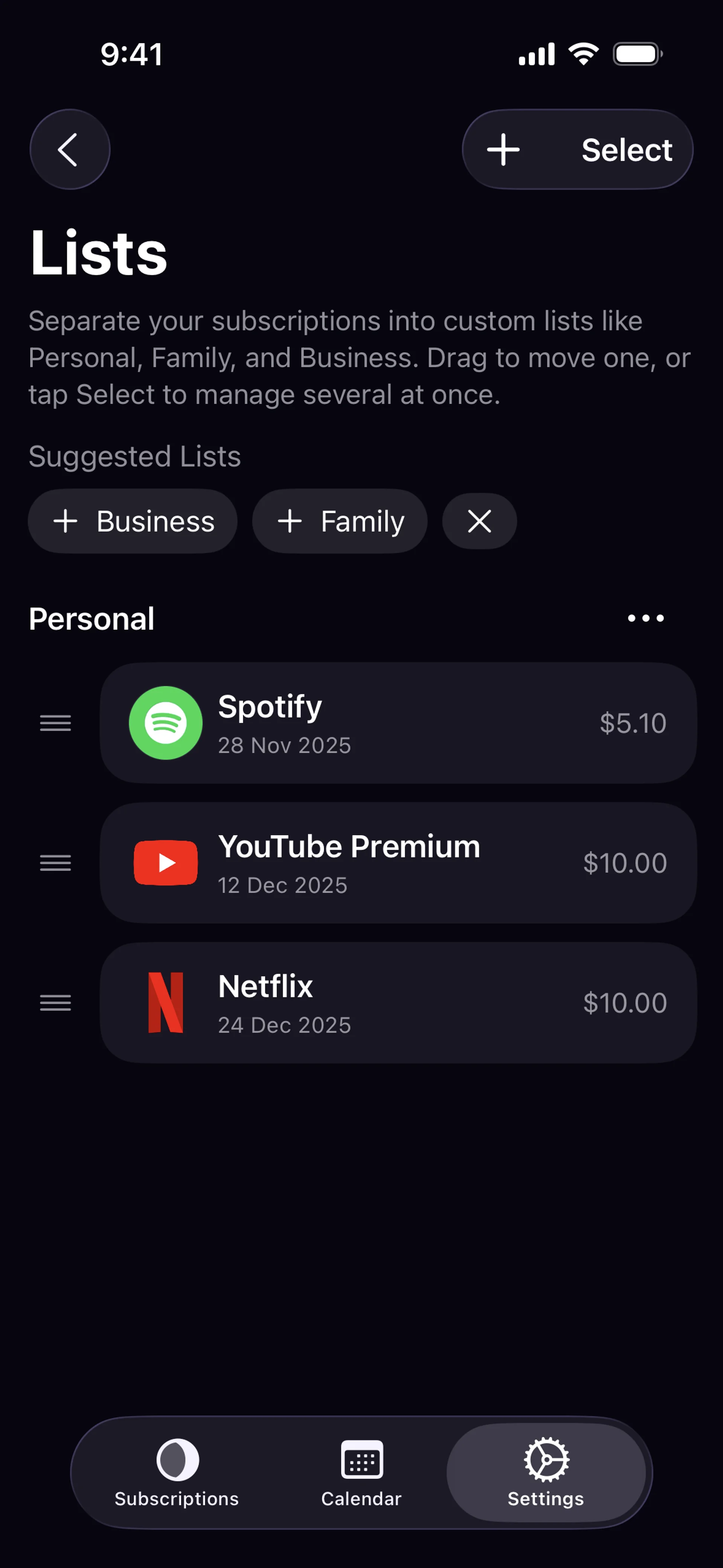Screen dimensions: 723x1568
Task: Open the Personal list options menu
Action: [x=645, y=619]
